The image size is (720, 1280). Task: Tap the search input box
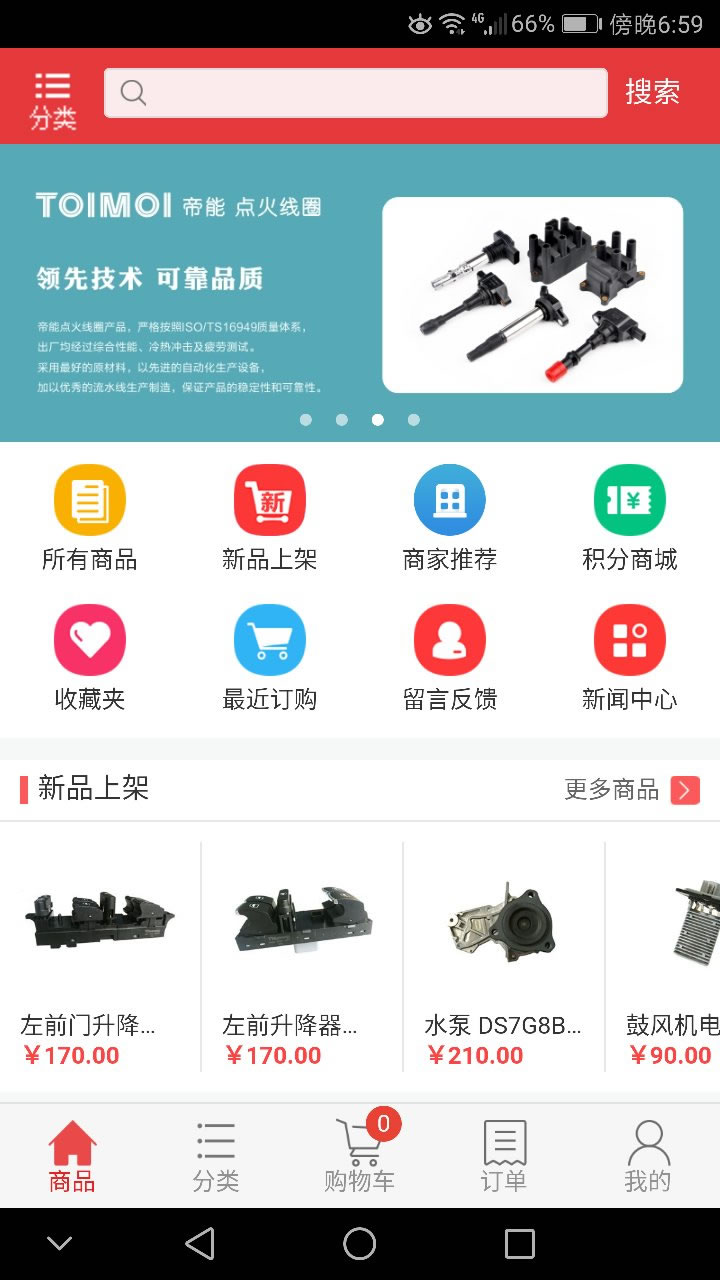[x=356, y=93]
